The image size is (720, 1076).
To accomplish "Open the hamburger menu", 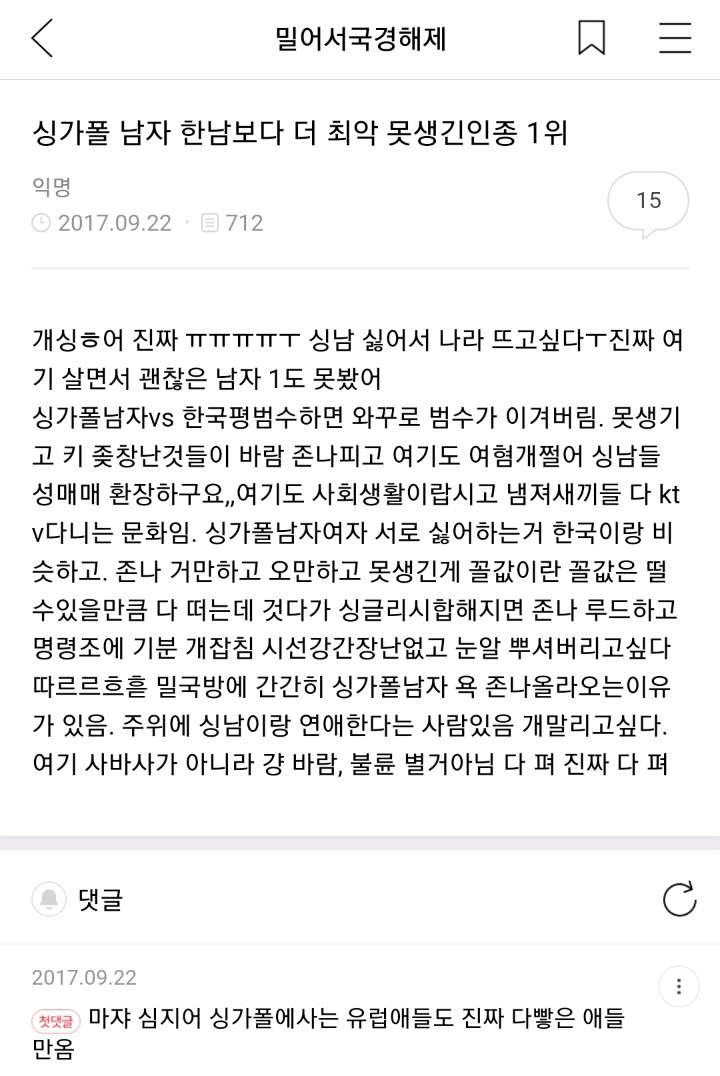I will [675, 39].
